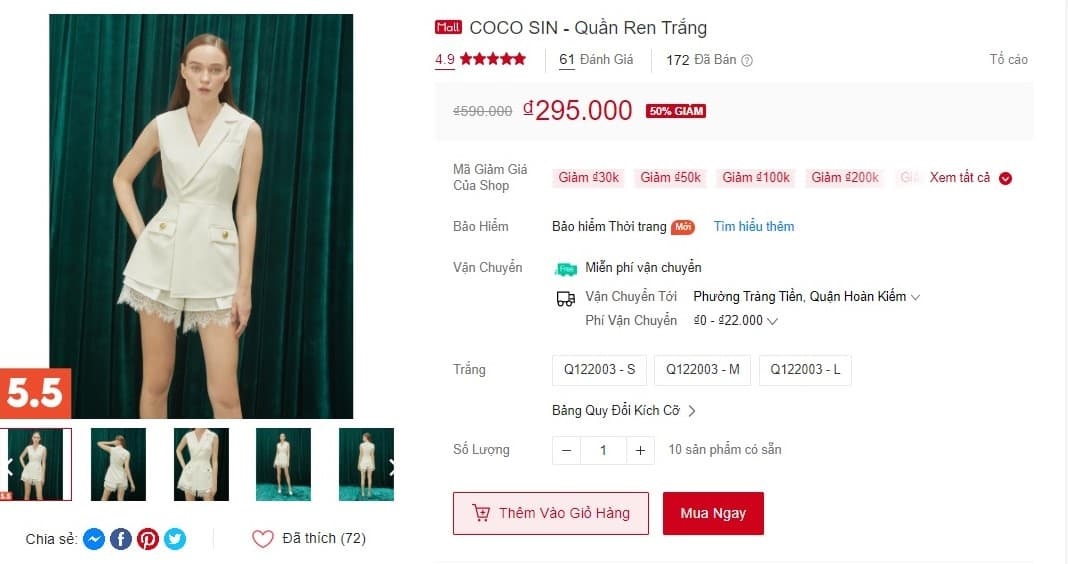Open Bảng Quy Đổi Kích Cỡ size chart
Image resolution: width=1068 pixels, height=564 pixels.
click(x=623, y=410)
